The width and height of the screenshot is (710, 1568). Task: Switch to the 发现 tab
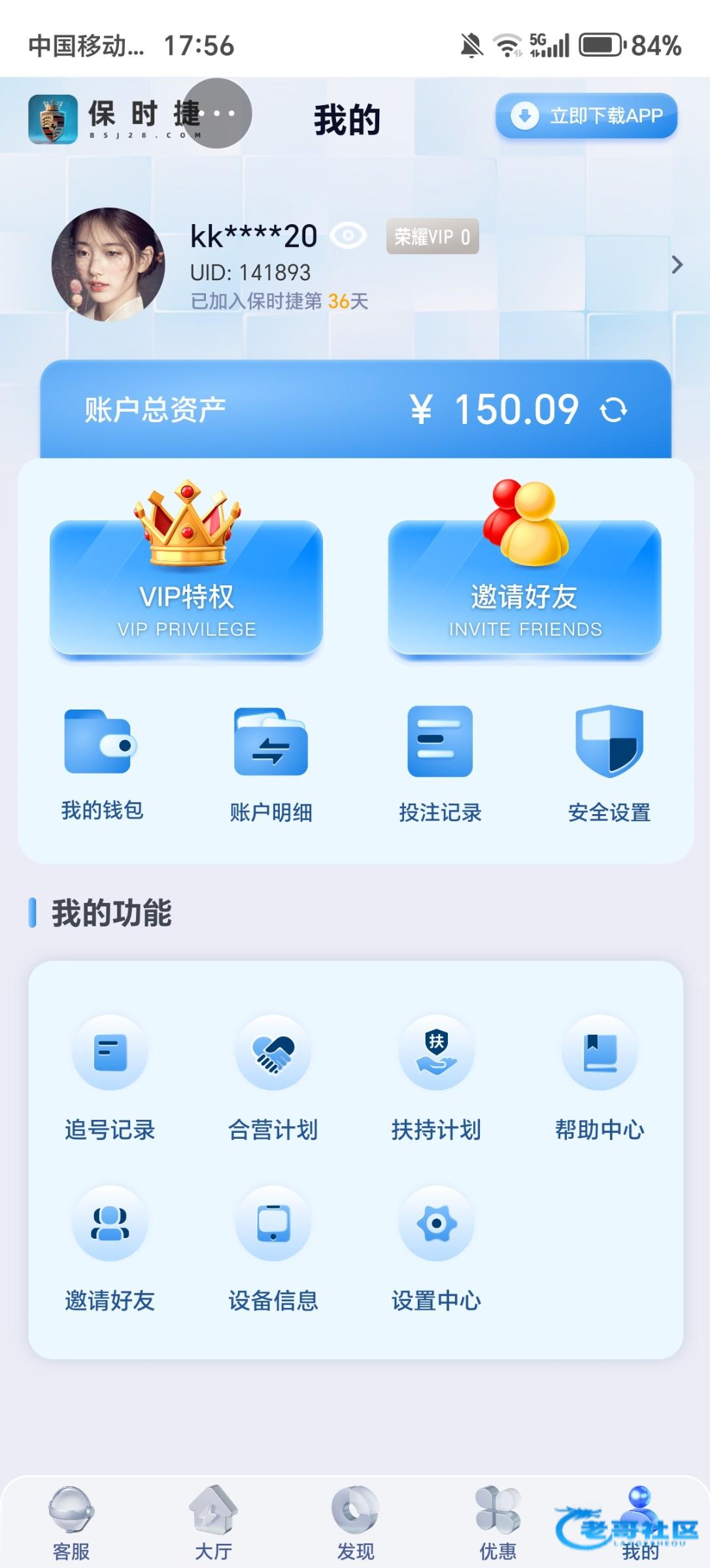(x=355, y=1522)
